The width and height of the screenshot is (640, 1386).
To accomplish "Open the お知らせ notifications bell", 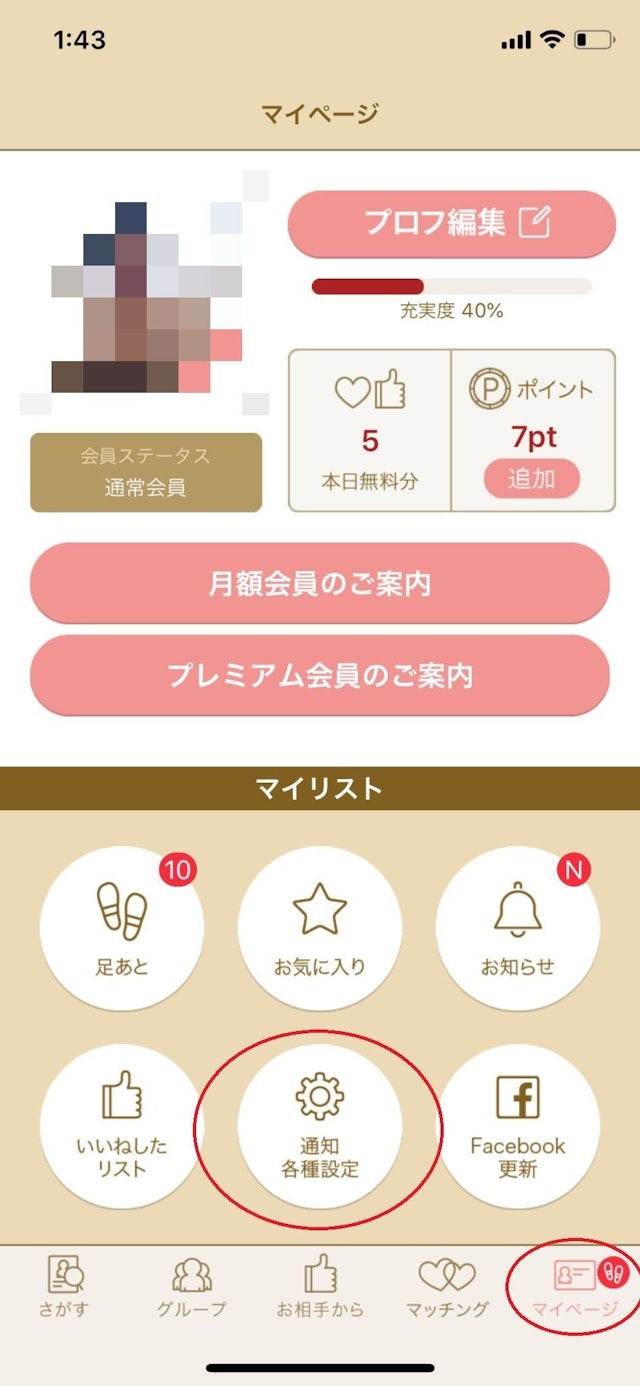I will click(x=518, y=927).
